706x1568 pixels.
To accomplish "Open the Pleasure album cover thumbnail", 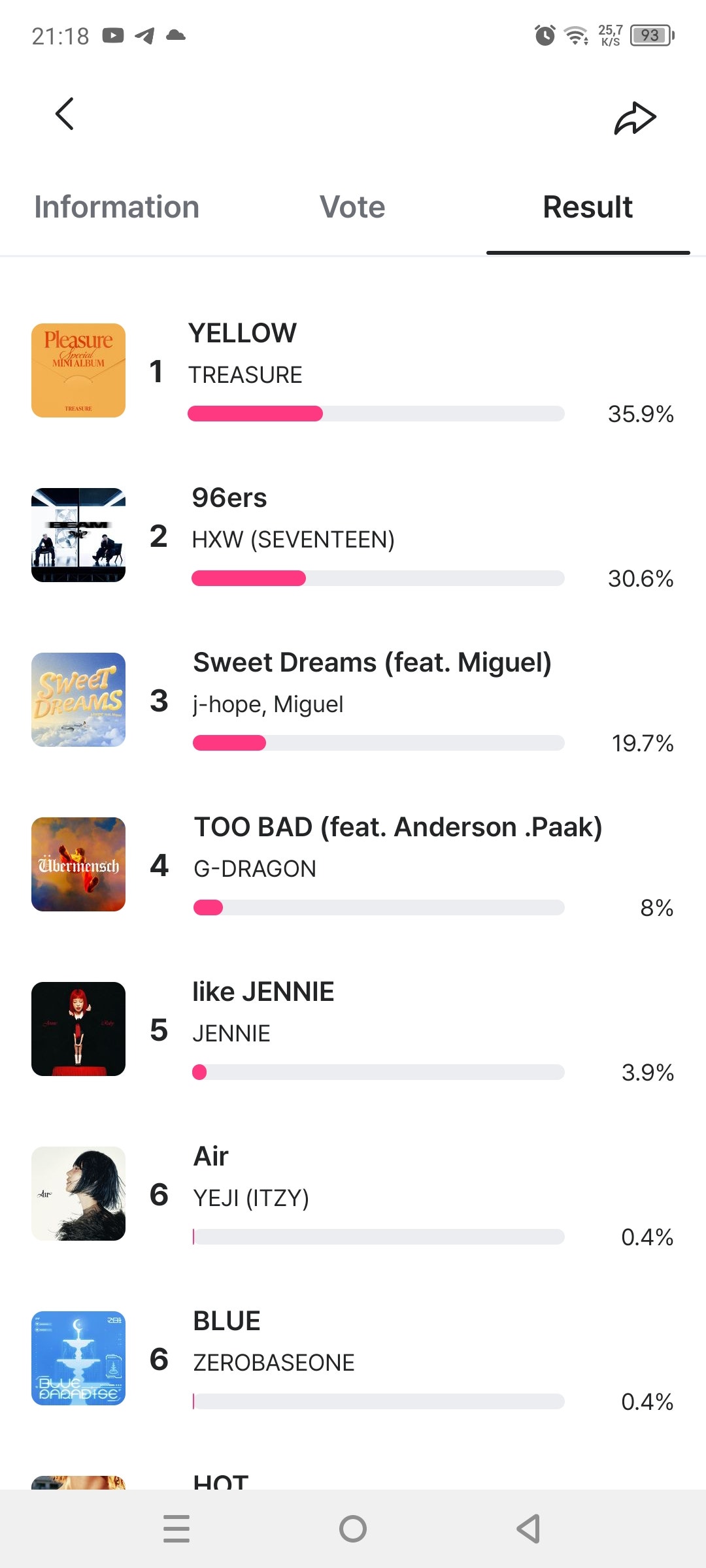I will (x=78, y=370).
